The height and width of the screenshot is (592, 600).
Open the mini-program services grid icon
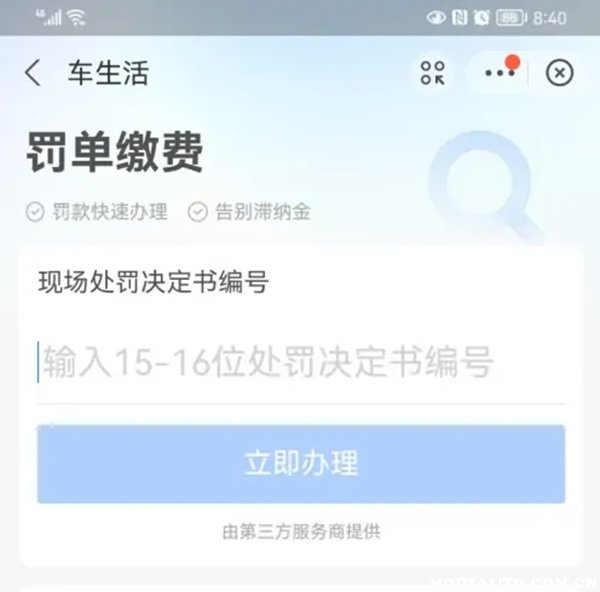pyautogui.click(x=433, y=73)
